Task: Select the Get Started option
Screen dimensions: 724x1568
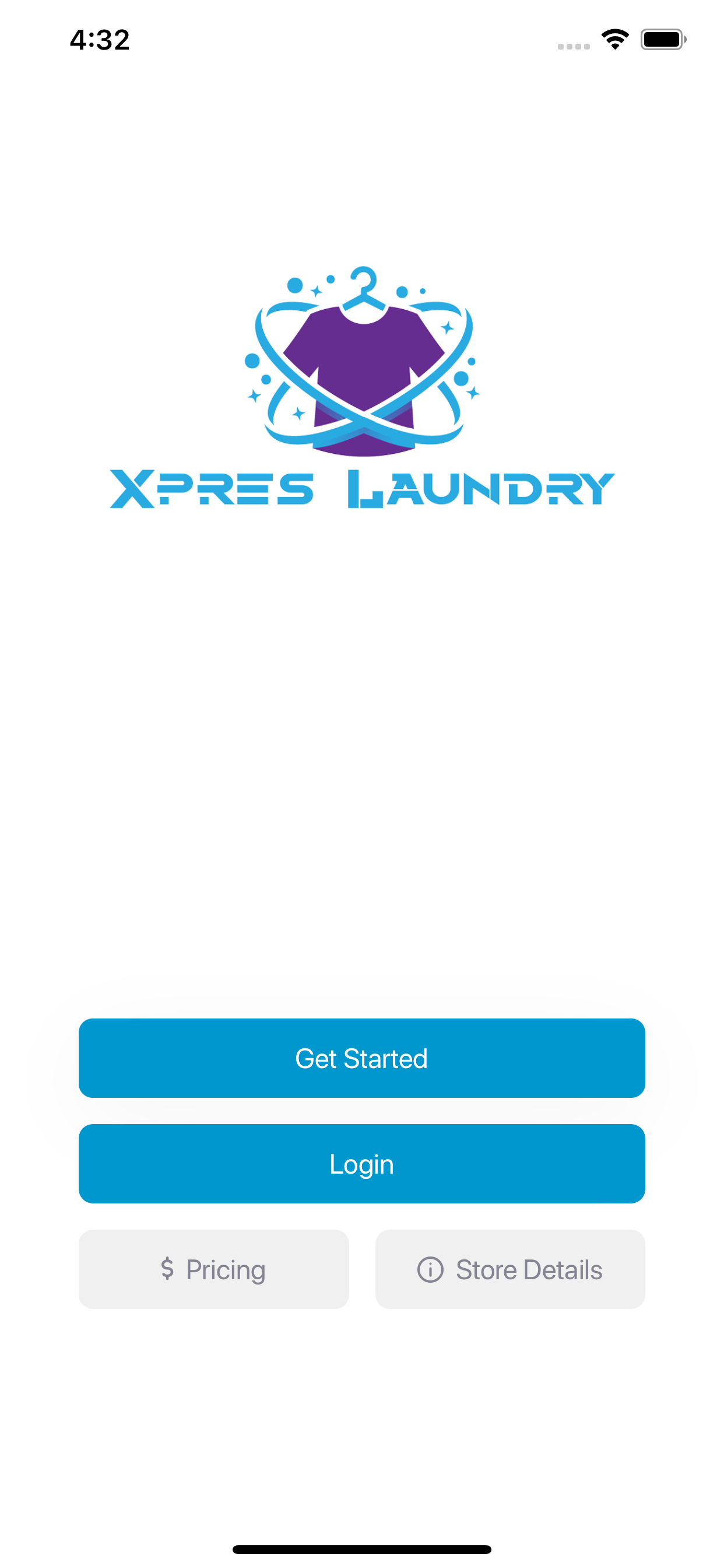Action: tap(361, 1058)
